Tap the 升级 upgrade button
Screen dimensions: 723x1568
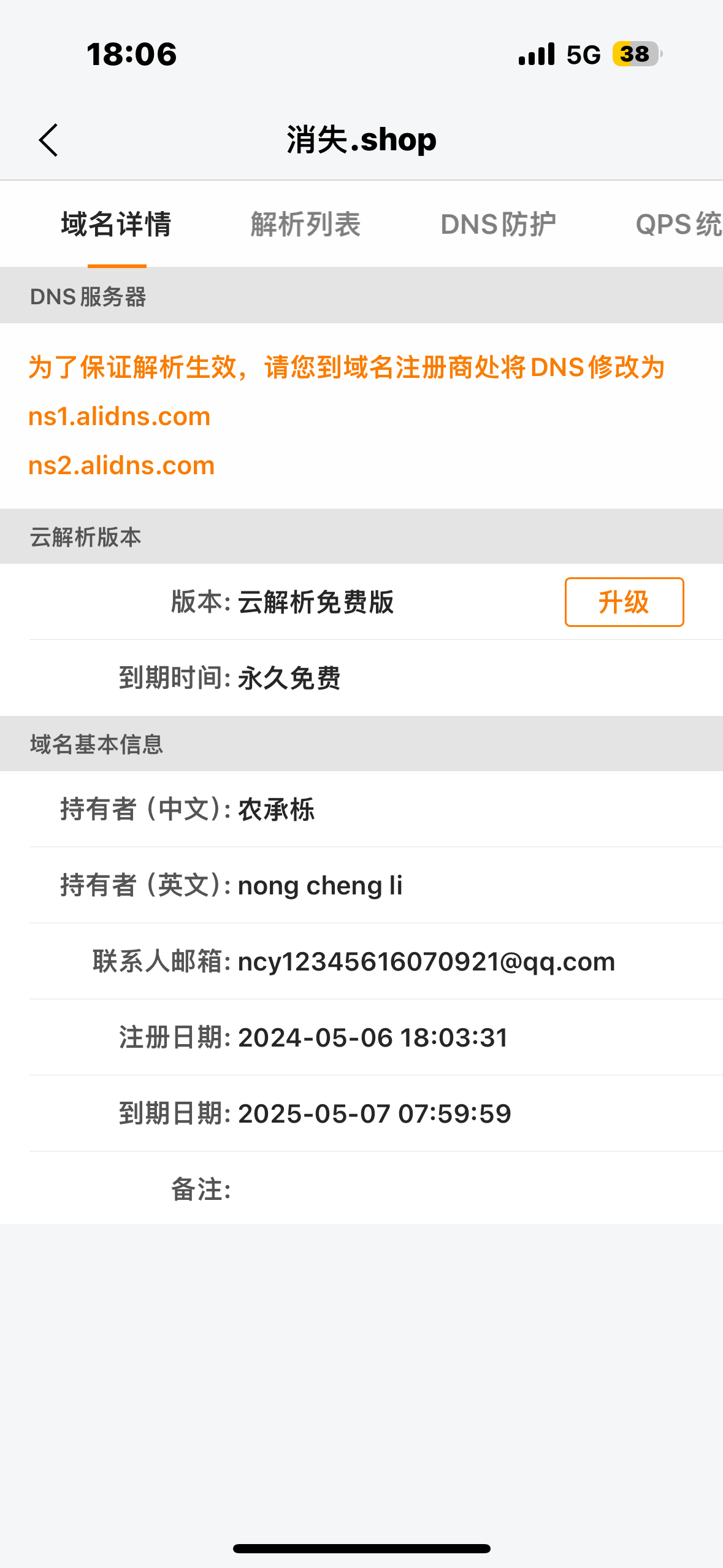click(624, 602)
